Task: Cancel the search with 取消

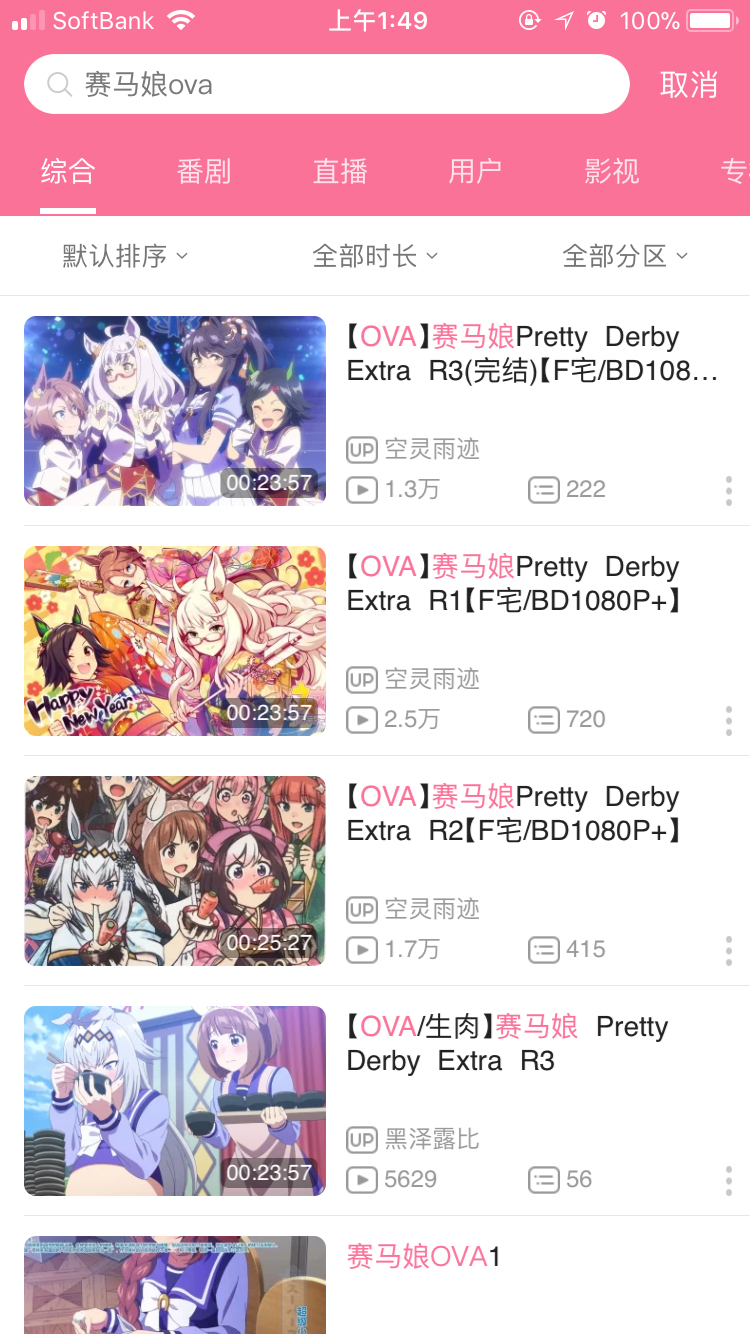Action: pyautogui.click(x=688, y=85)
